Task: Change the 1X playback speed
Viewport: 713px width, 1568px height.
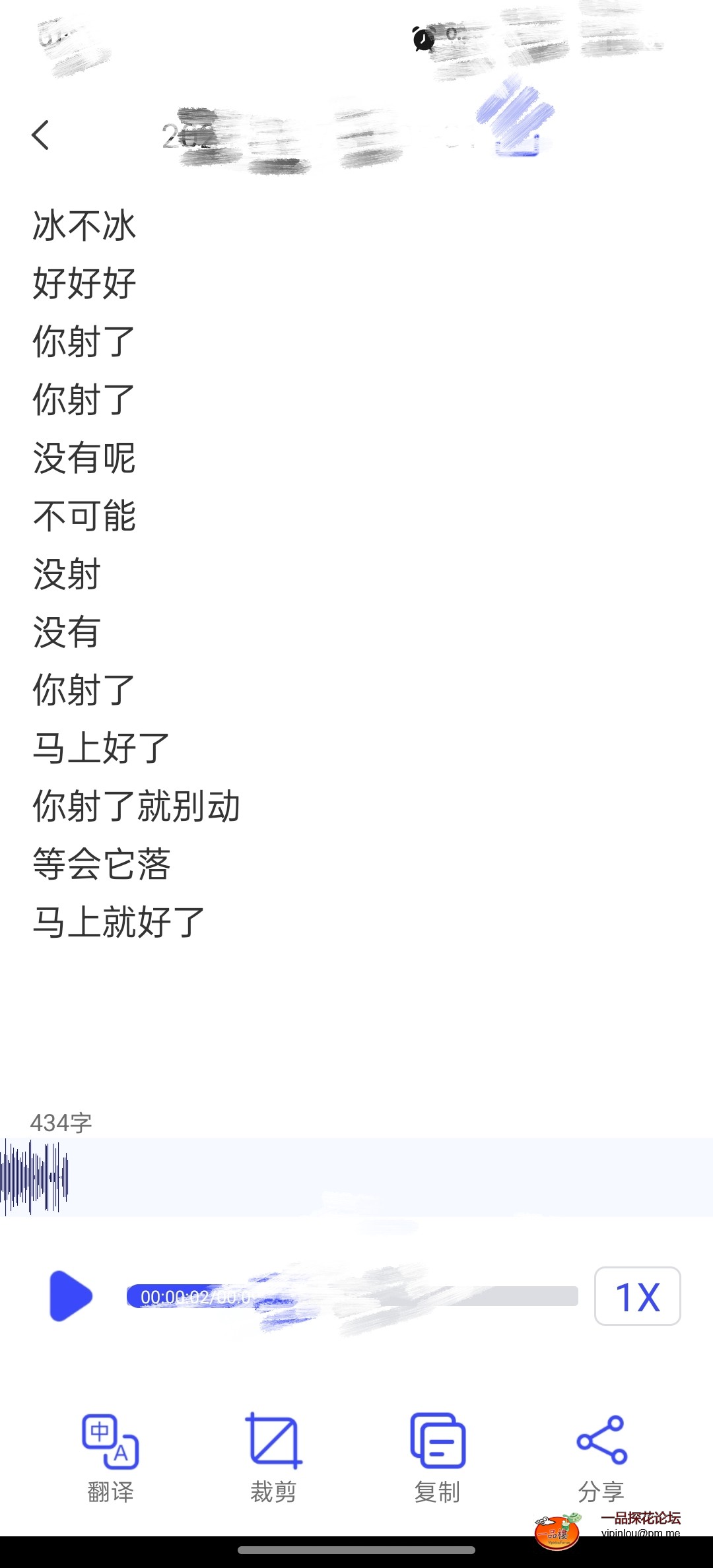Action: [637, 1296]
